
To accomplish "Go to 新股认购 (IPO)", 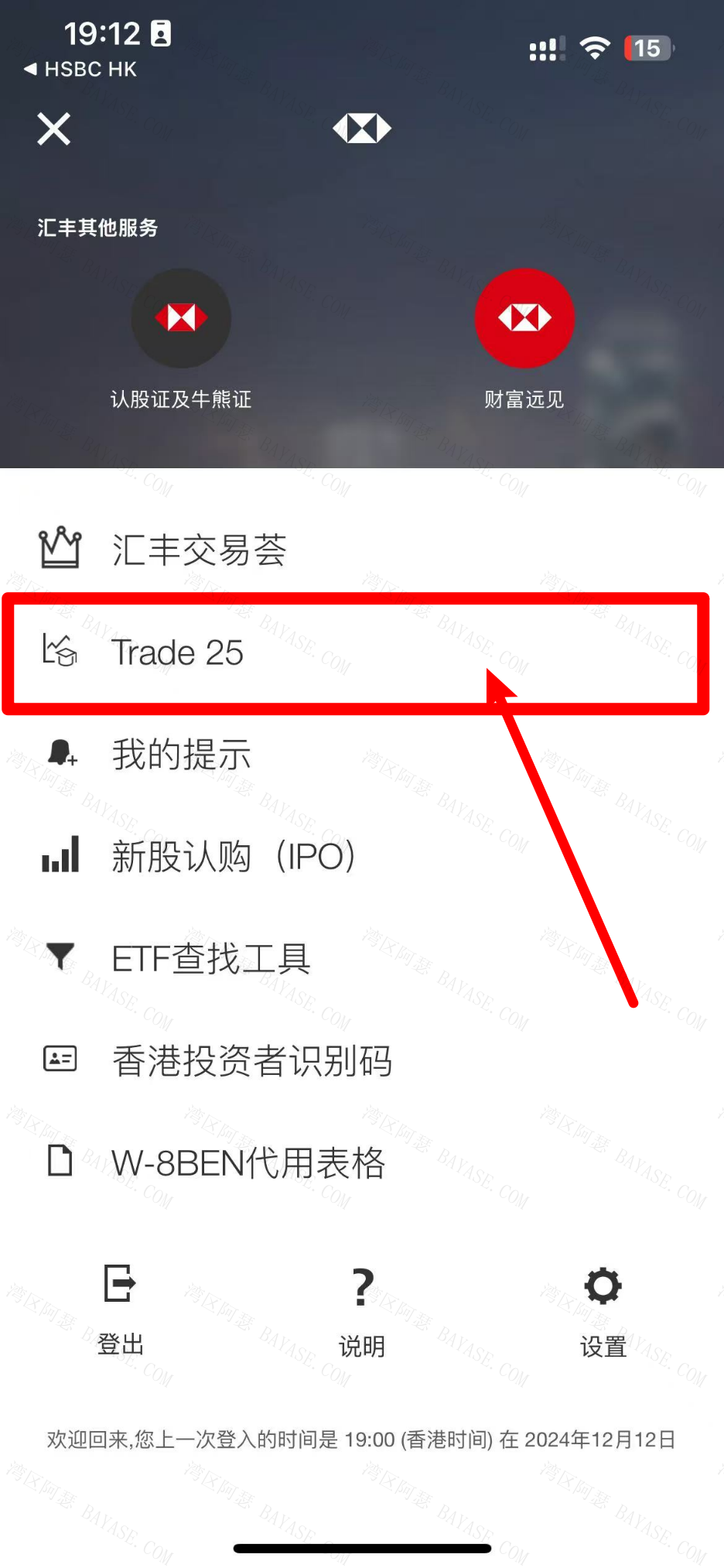I will (x=232, y=857).
